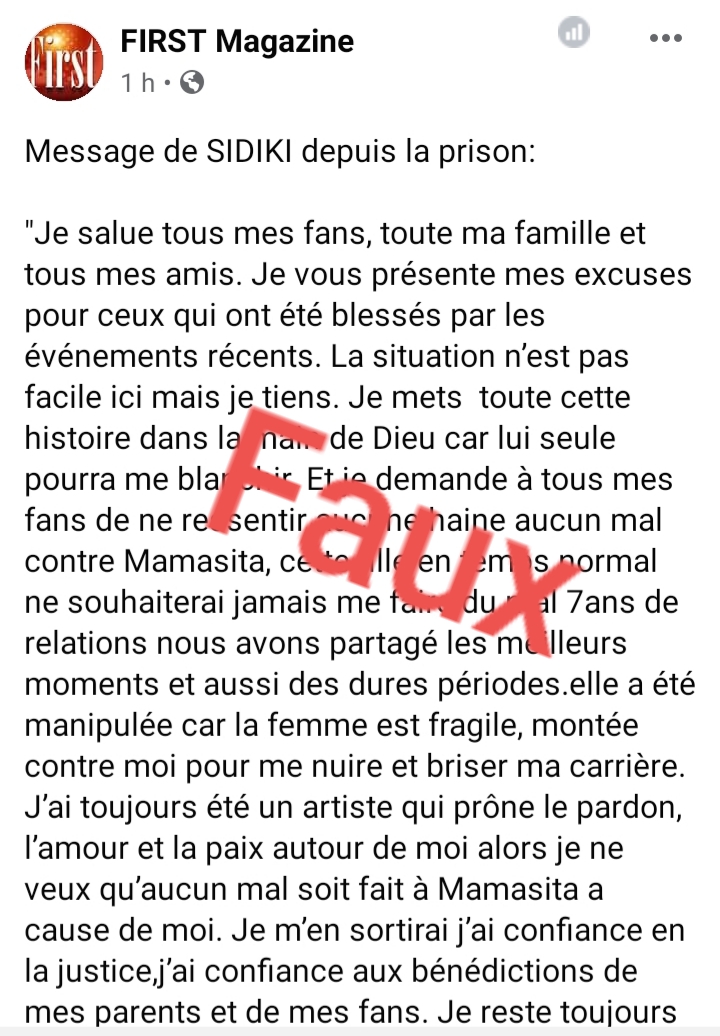
Task: Open the post's three-dot overflow menu
Action: coord(665,39)
